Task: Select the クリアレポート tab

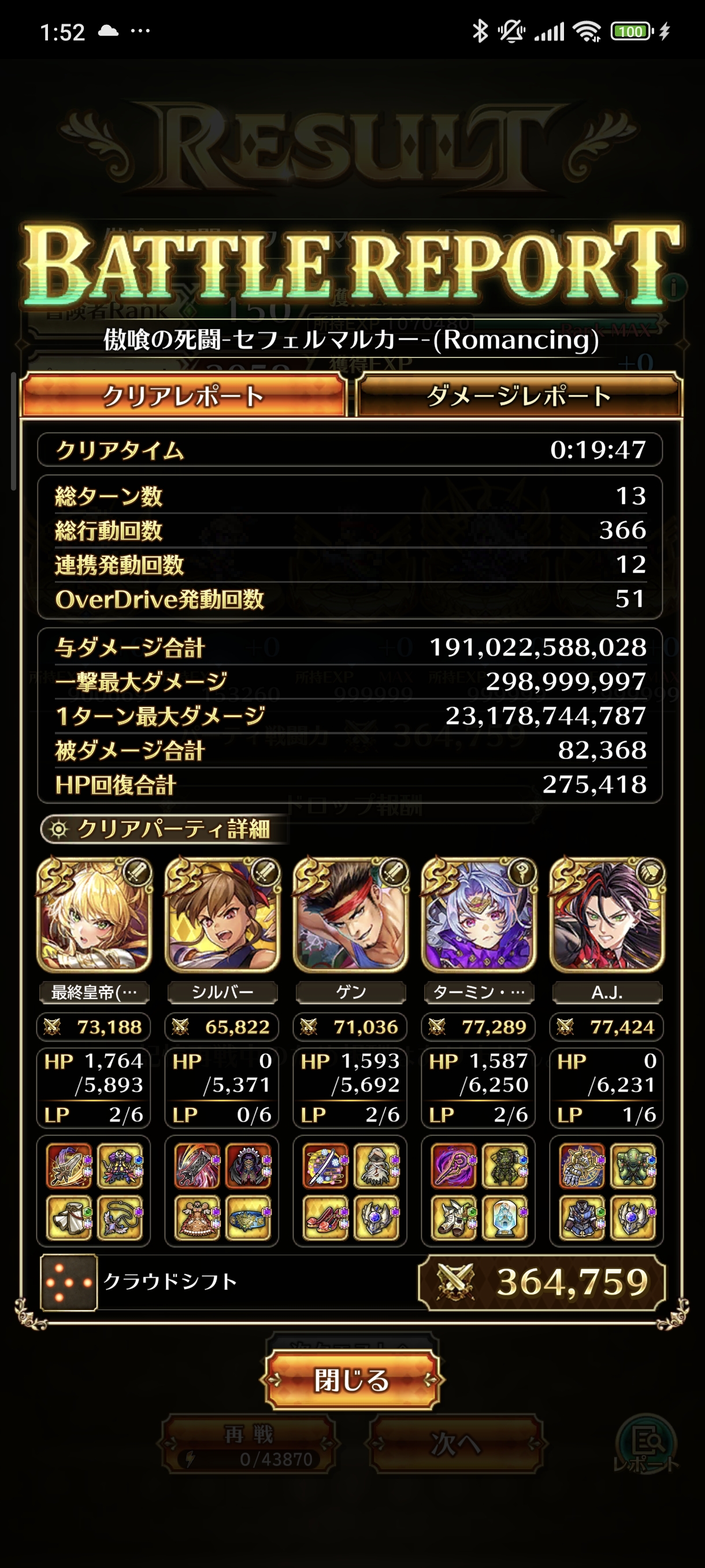Action: click(x=183, y=396)
